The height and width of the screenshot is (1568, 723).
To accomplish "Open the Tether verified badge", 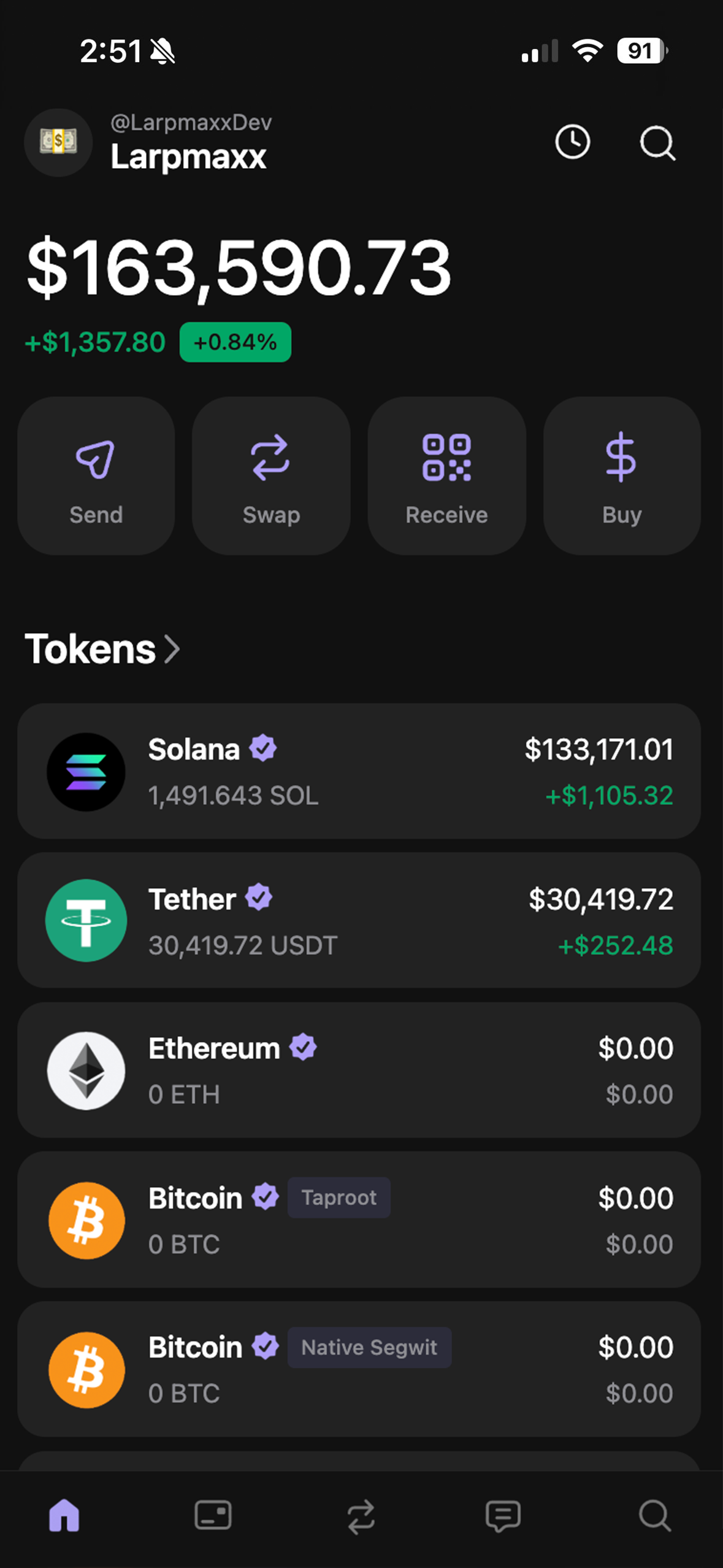I will [x=258, y=898].
